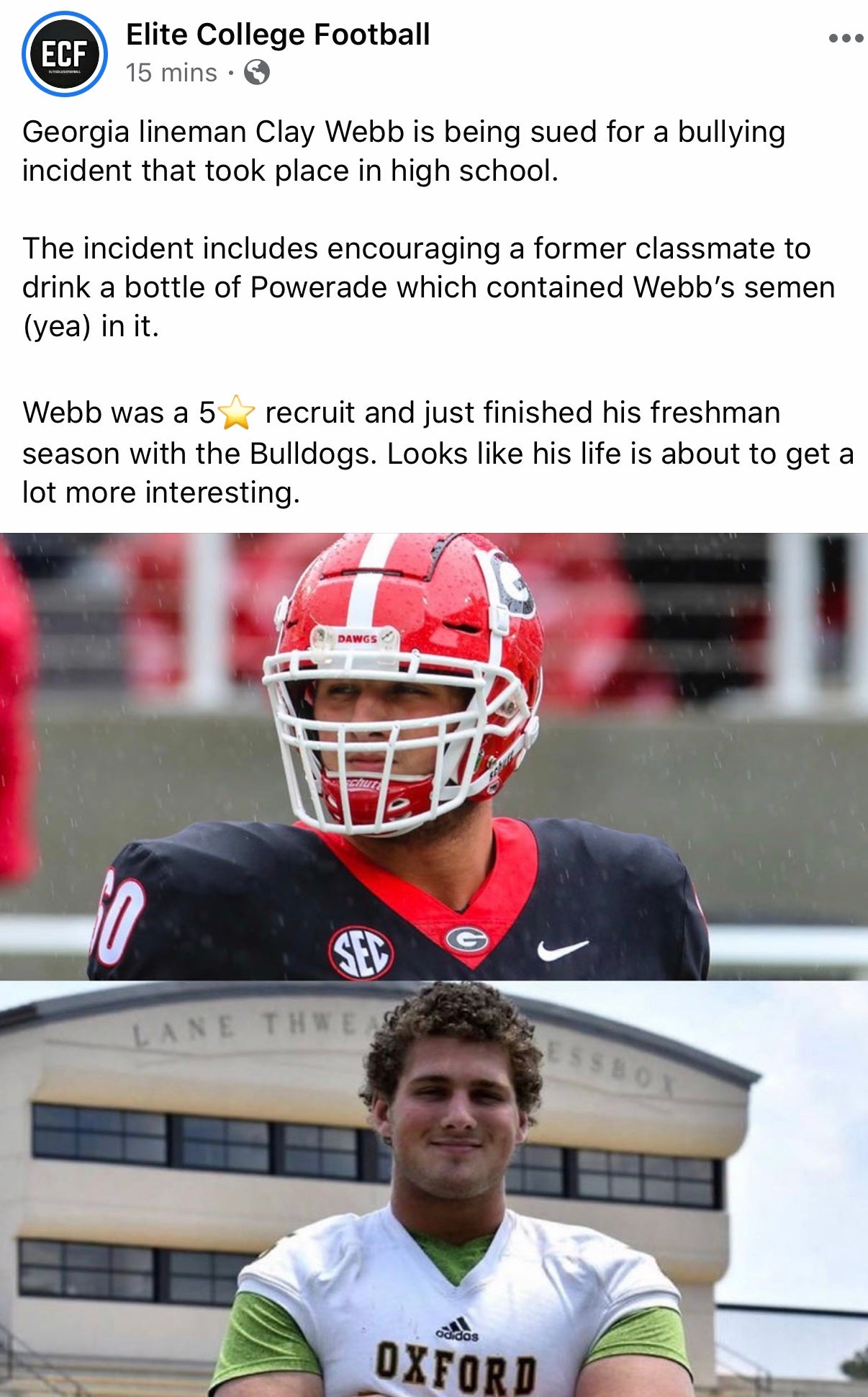Image resolution: width=868 pixels, height=1397 pixels.
Task: Tap the Elite College Football page name
Action: (x=278, y=35)
